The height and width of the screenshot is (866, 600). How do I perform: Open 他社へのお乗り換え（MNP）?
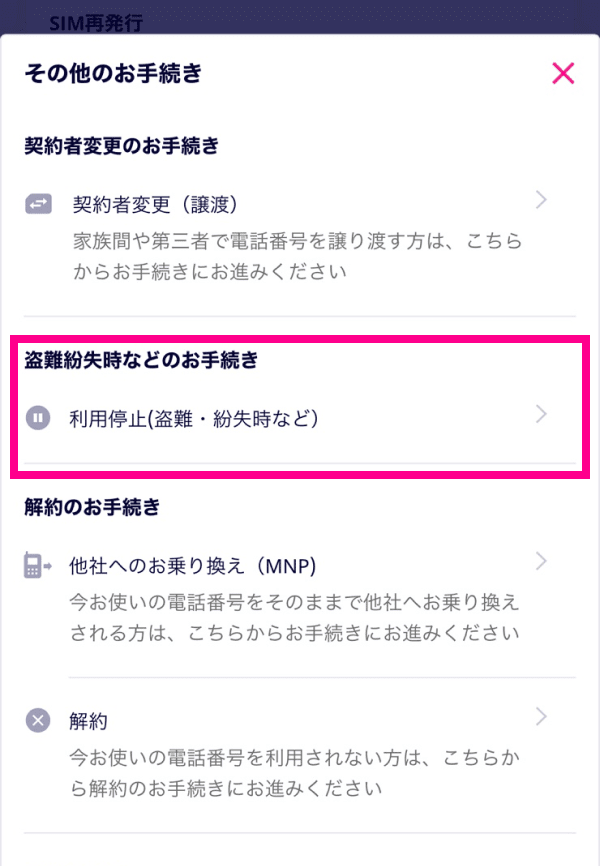pos(300,568)
